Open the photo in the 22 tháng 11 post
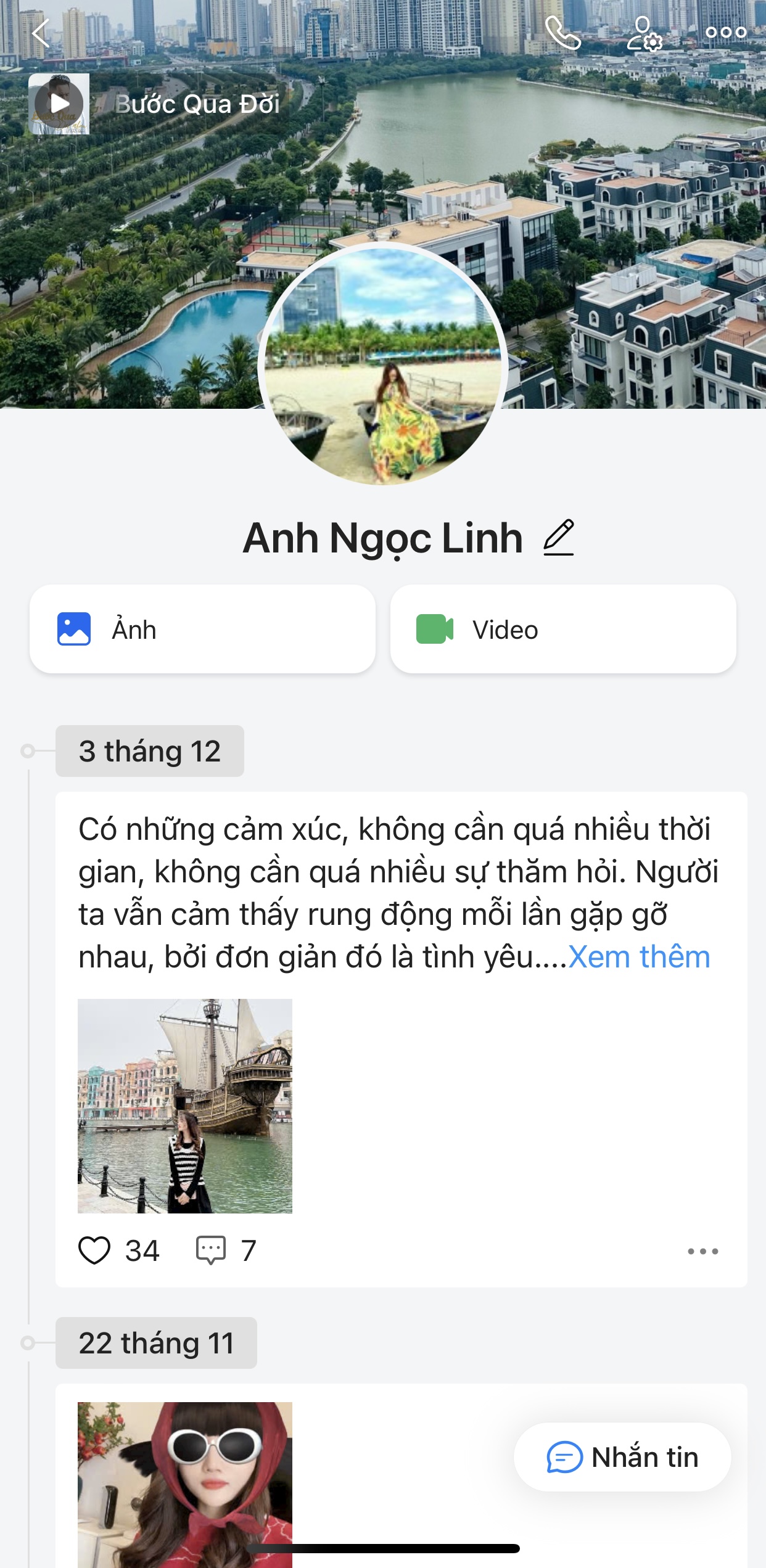The width and height of the screenshot is (766, 1568). pos(185,1480)
